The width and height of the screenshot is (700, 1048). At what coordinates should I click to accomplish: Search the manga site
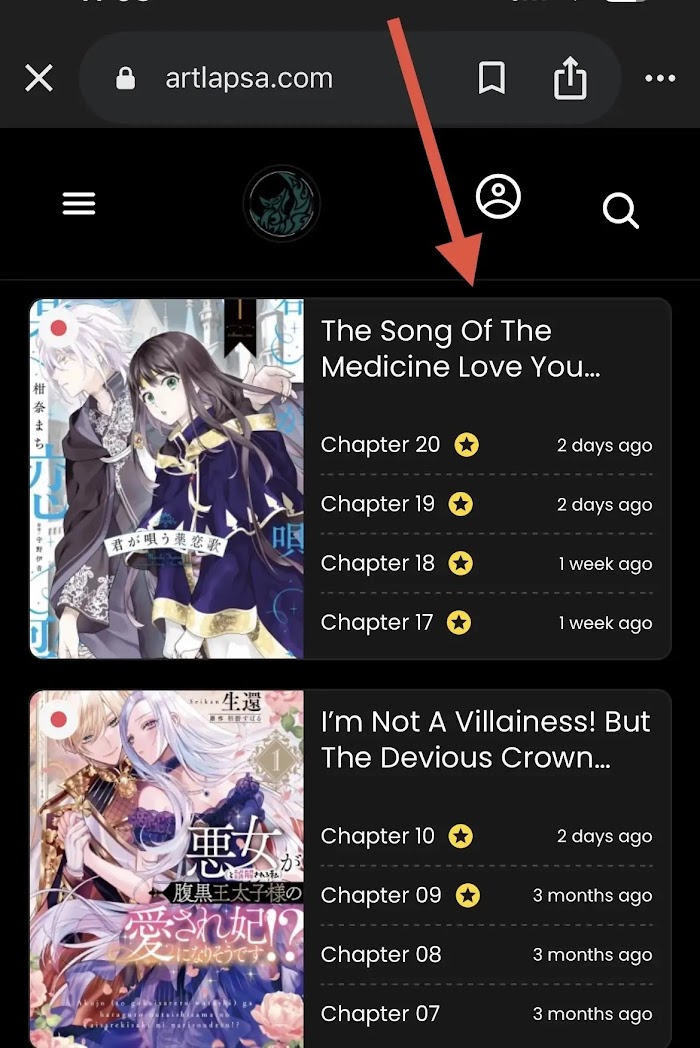click(620, 210)
